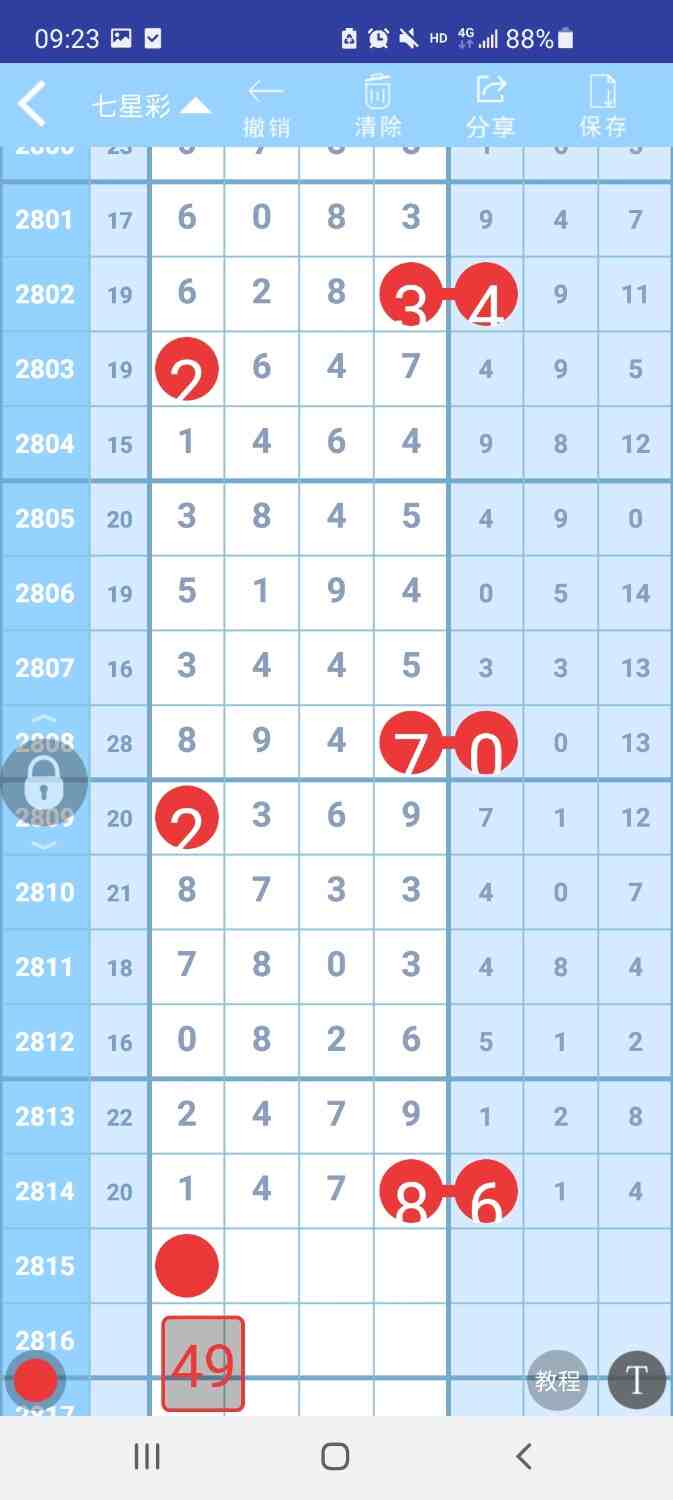The width and height of the screenshot is (673, 1500).
Task: Go back using the top-left arrow
Action: 32,104
